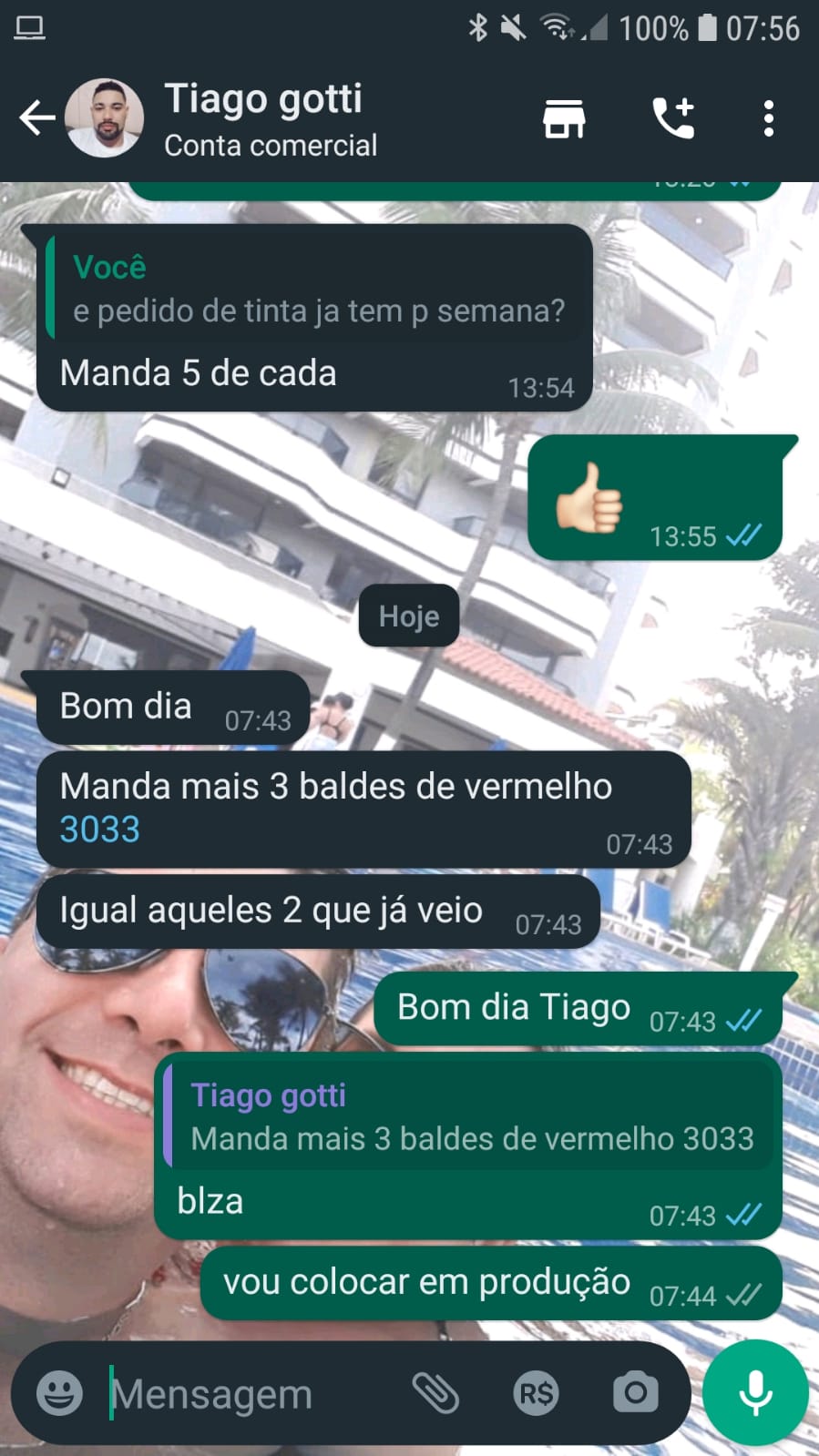This screenshot has height=1456, width=819.
Task: Open the camera to send a photo
Action: pos(635,1393)
